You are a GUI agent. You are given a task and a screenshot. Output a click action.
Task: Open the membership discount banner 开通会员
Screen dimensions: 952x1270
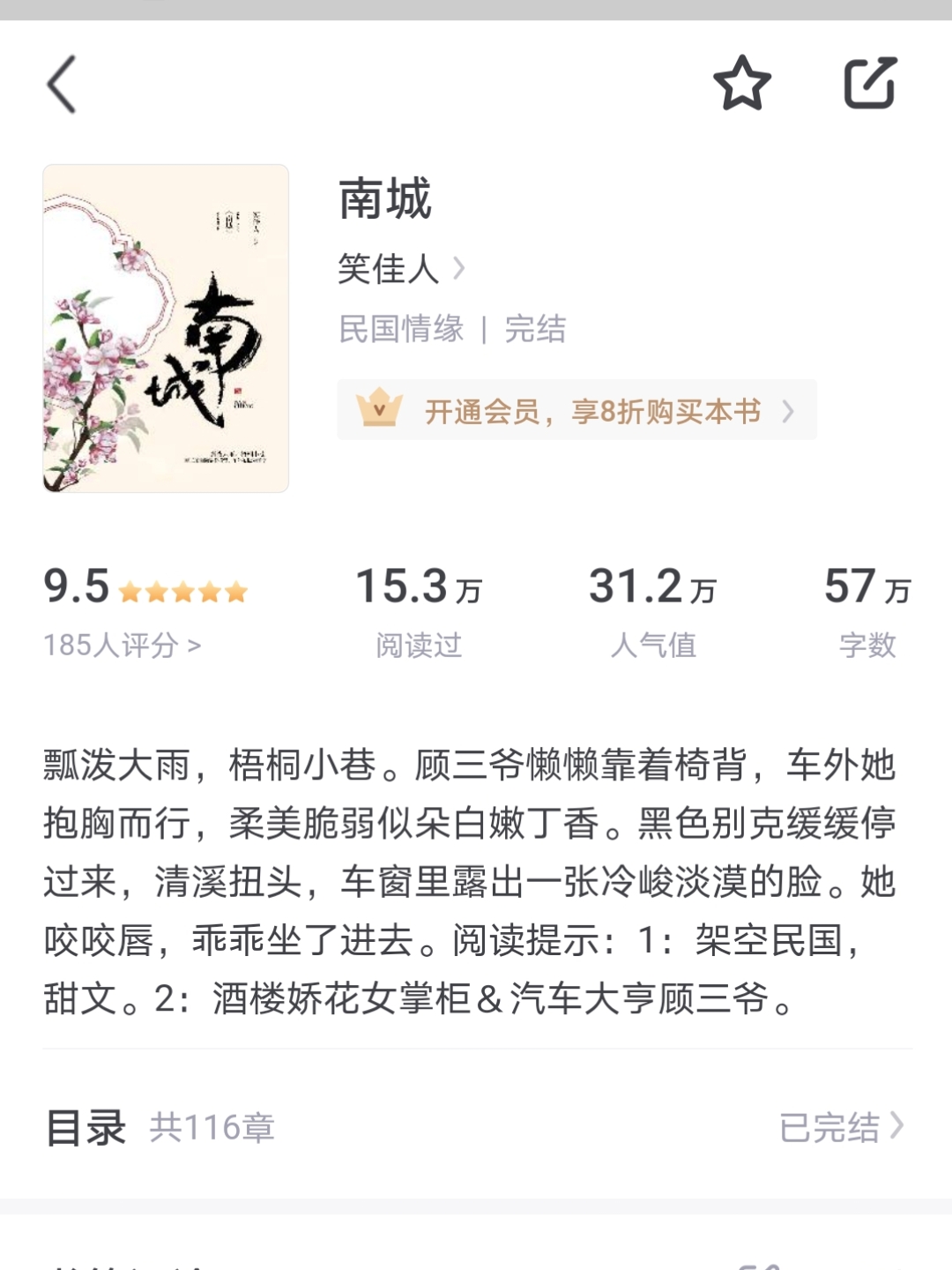coord(576,409)
